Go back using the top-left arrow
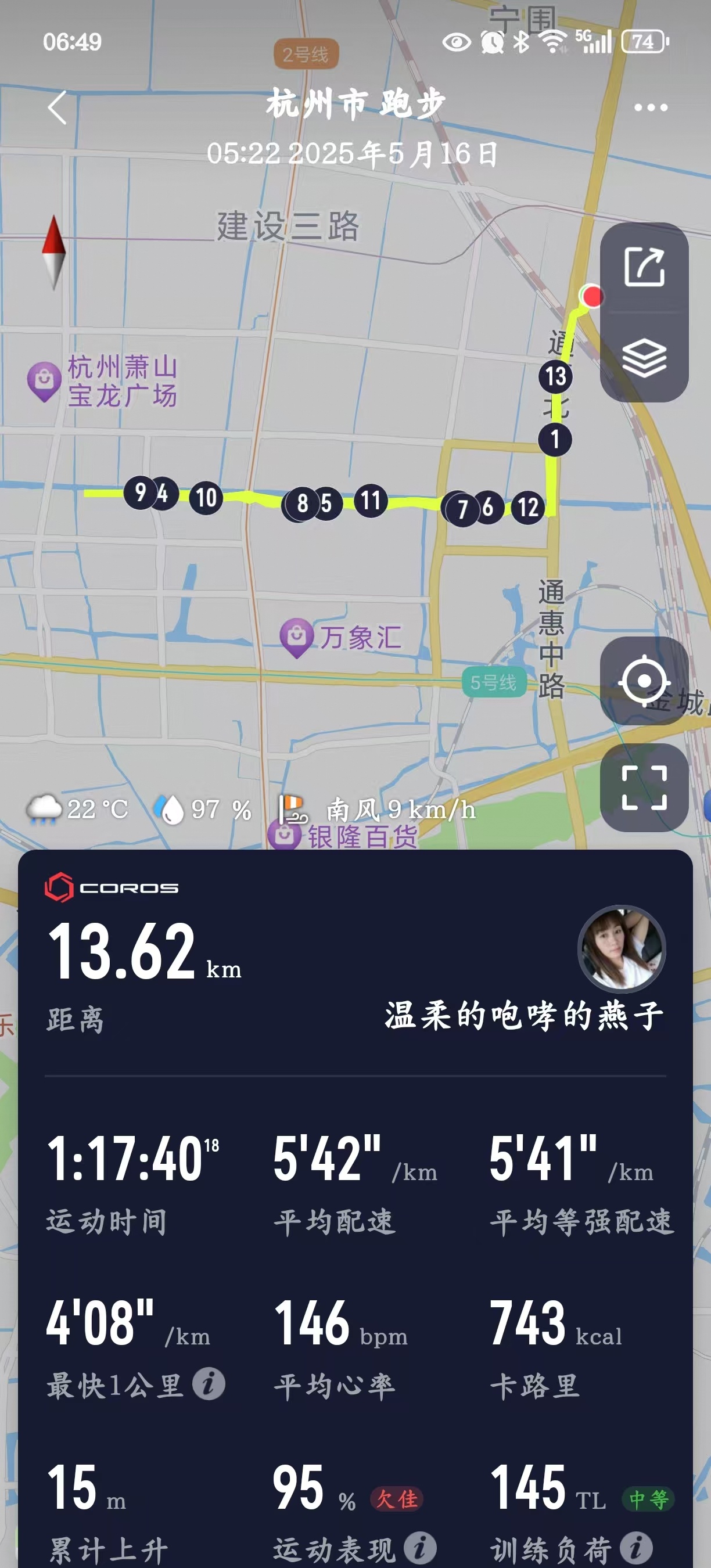 point(58,108)
